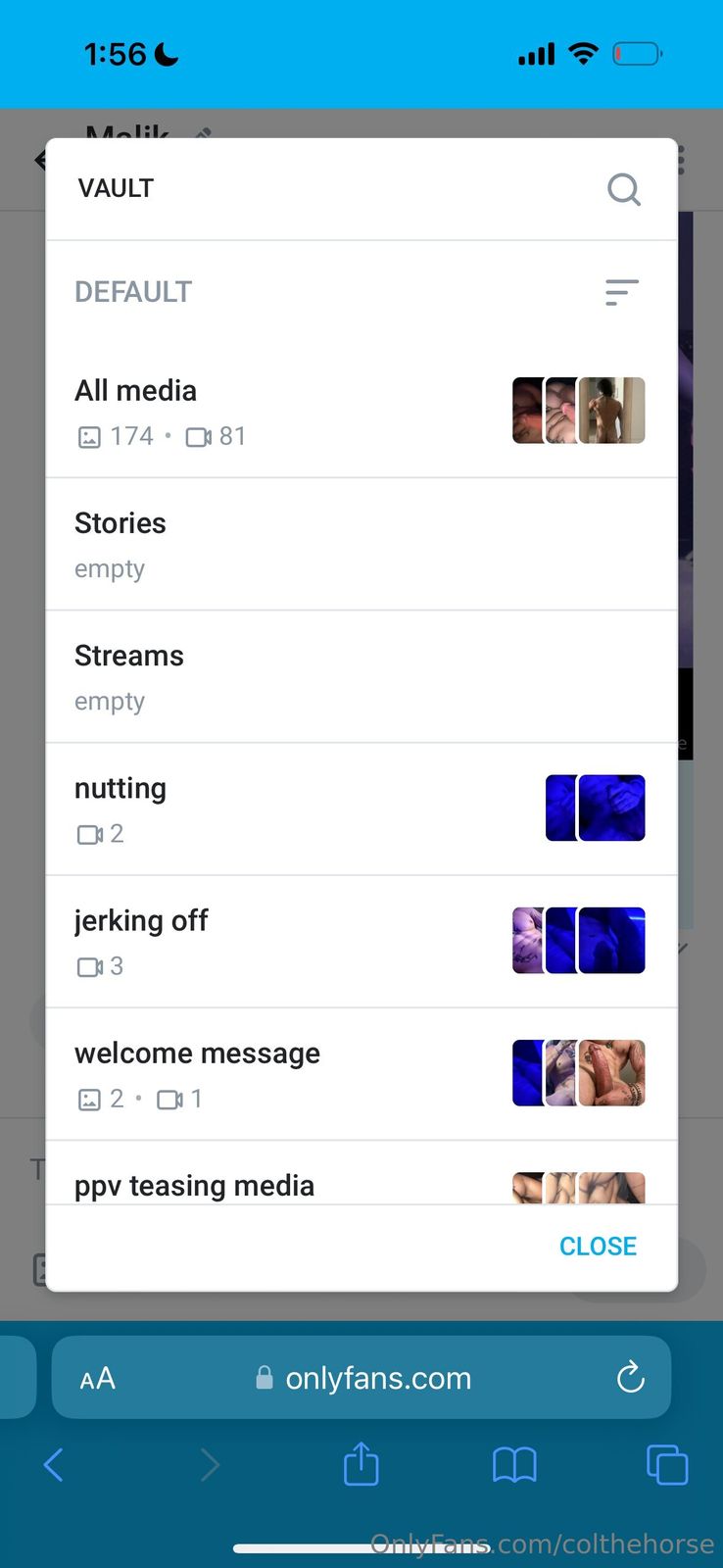Screen dimensions: 723x1568
Task: Tap the onlyfans.com address bar
Action: (x=377, y=1378)
